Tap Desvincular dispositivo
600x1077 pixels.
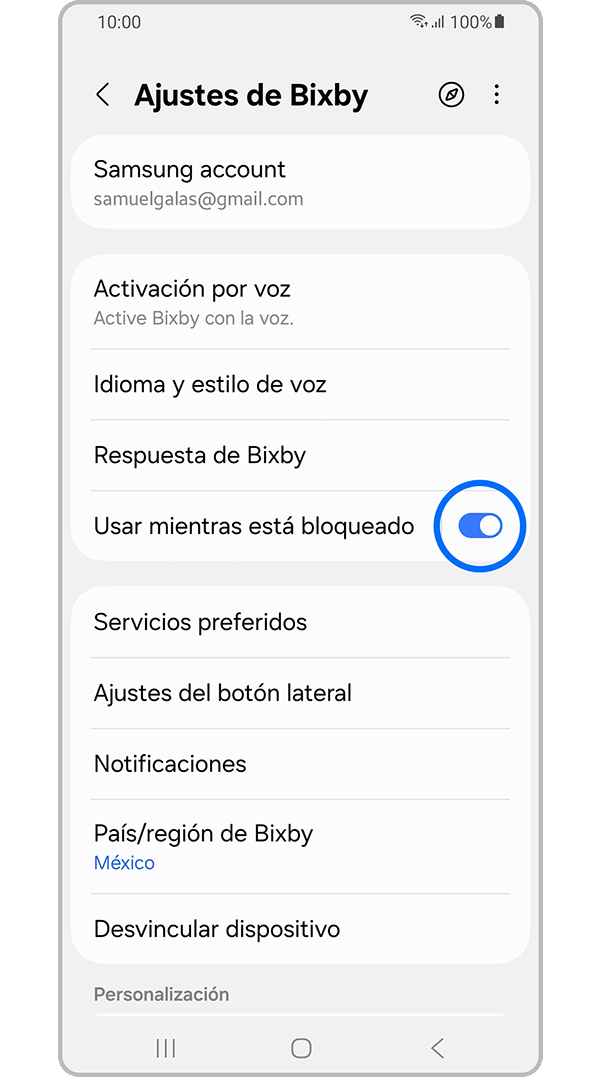click(300, 929)
